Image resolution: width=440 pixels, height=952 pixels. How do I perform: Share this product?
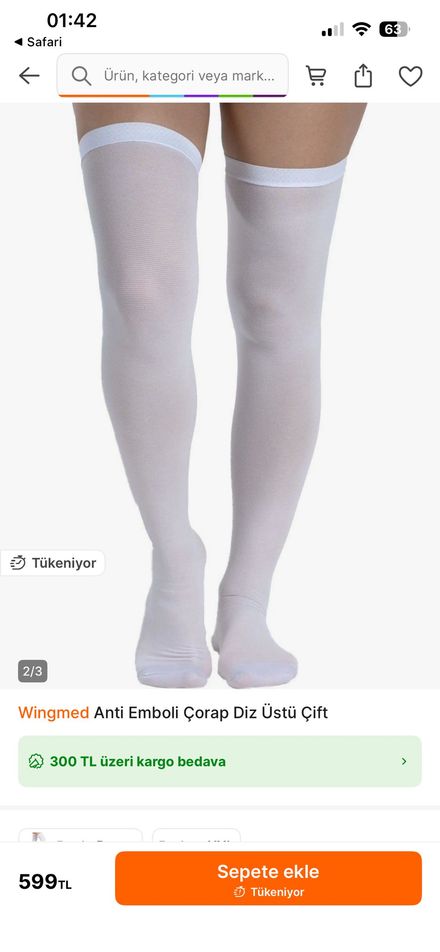pyautogui.click(x=363, y=76)
